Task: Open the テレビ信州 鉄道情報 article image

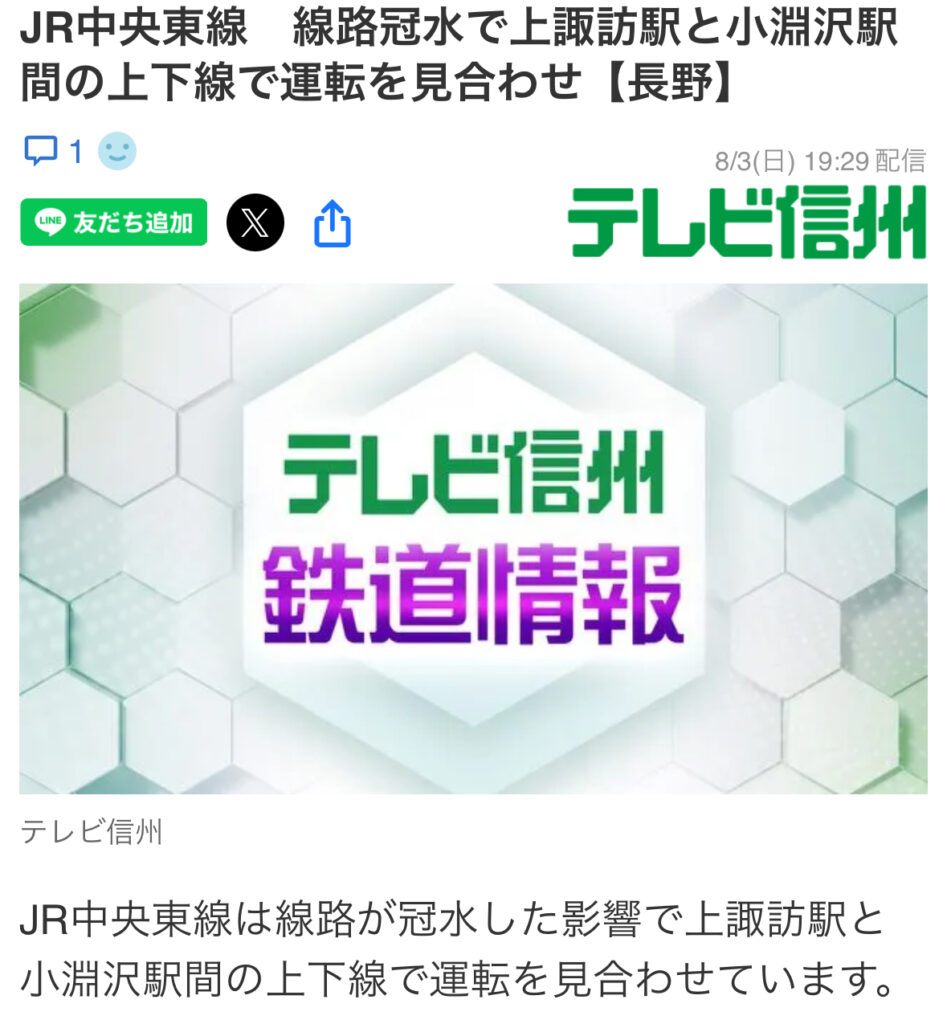Action: point(473,538)
